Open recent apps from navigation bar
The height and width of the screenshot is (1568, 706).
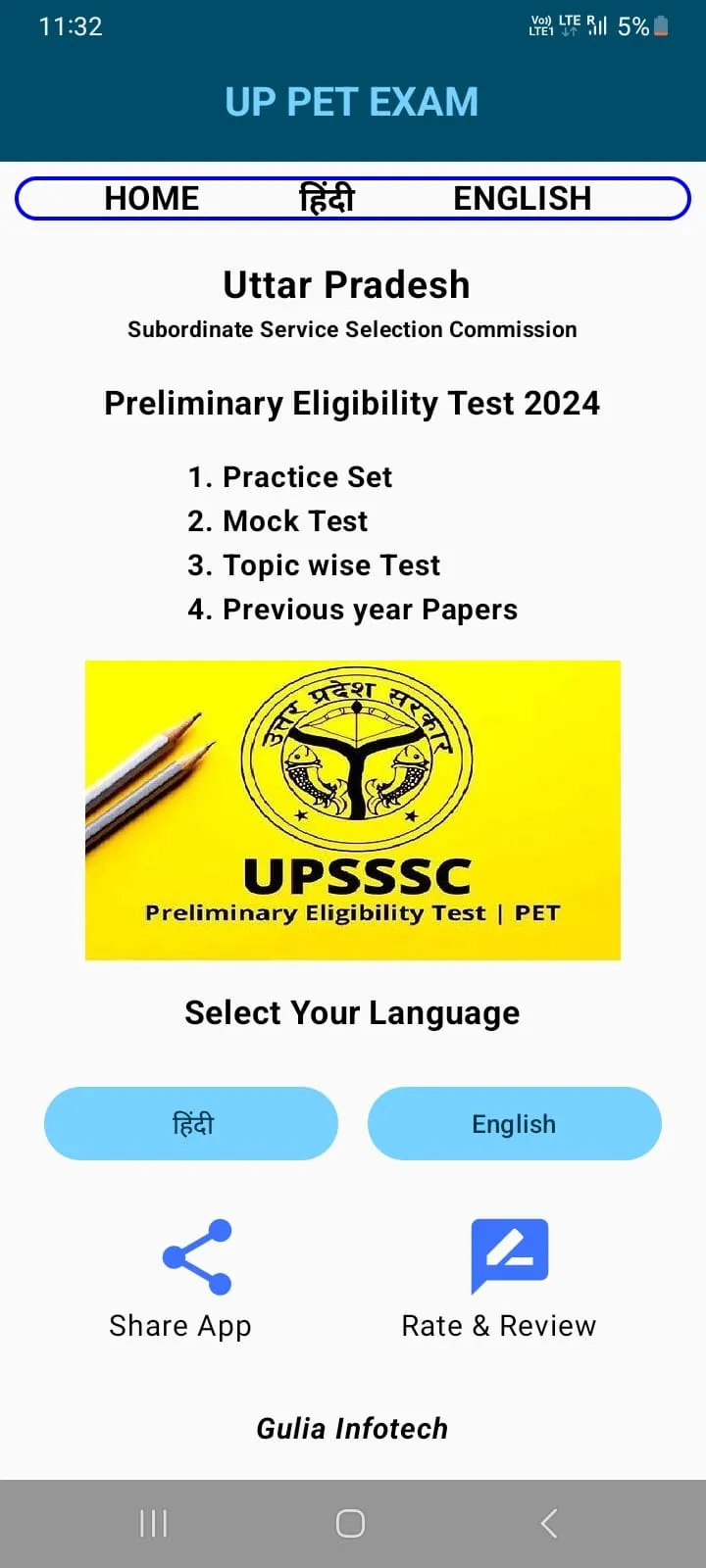153,1523
